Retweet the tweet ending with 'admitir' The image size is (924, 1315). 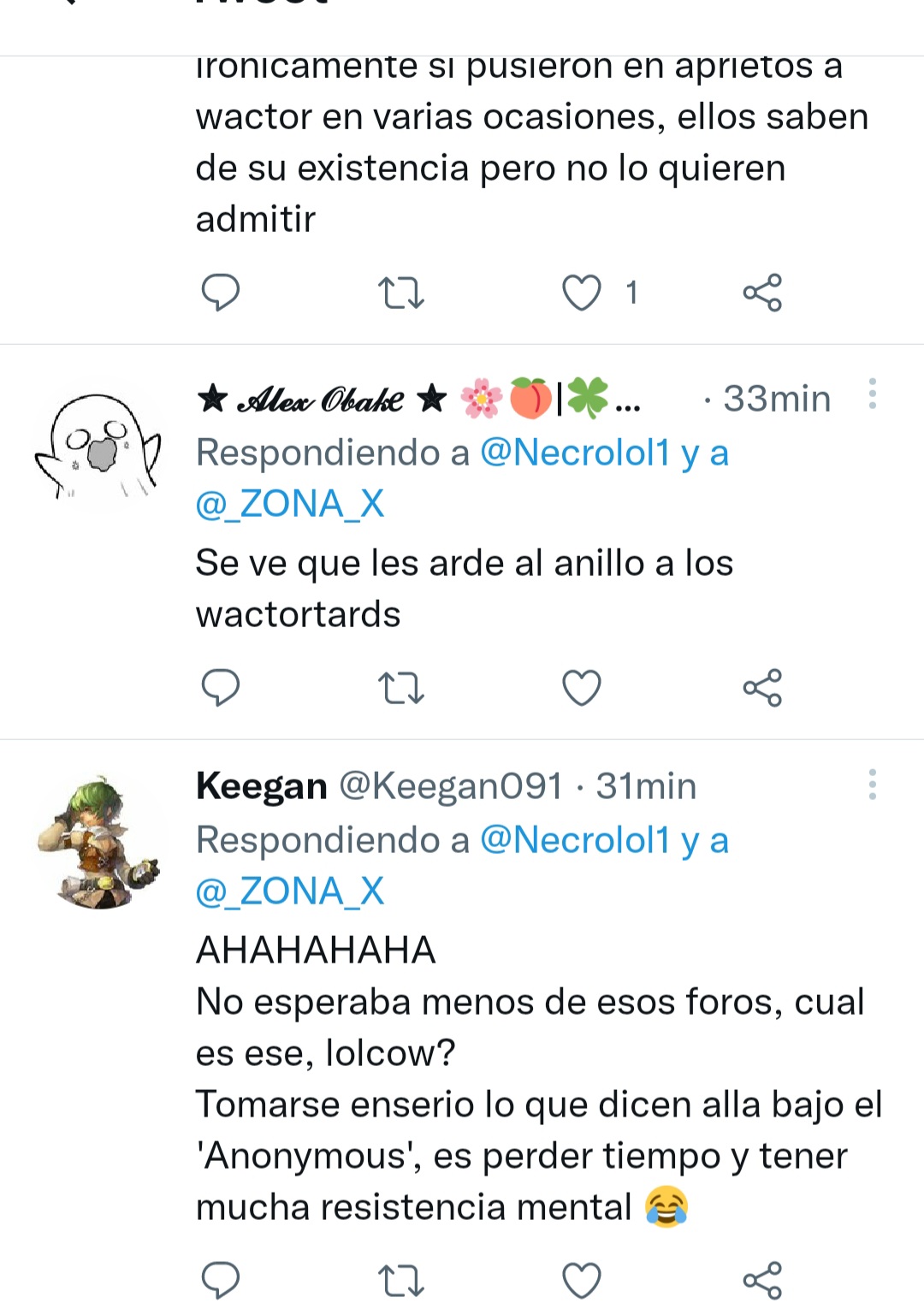click(x=400, y=293)
